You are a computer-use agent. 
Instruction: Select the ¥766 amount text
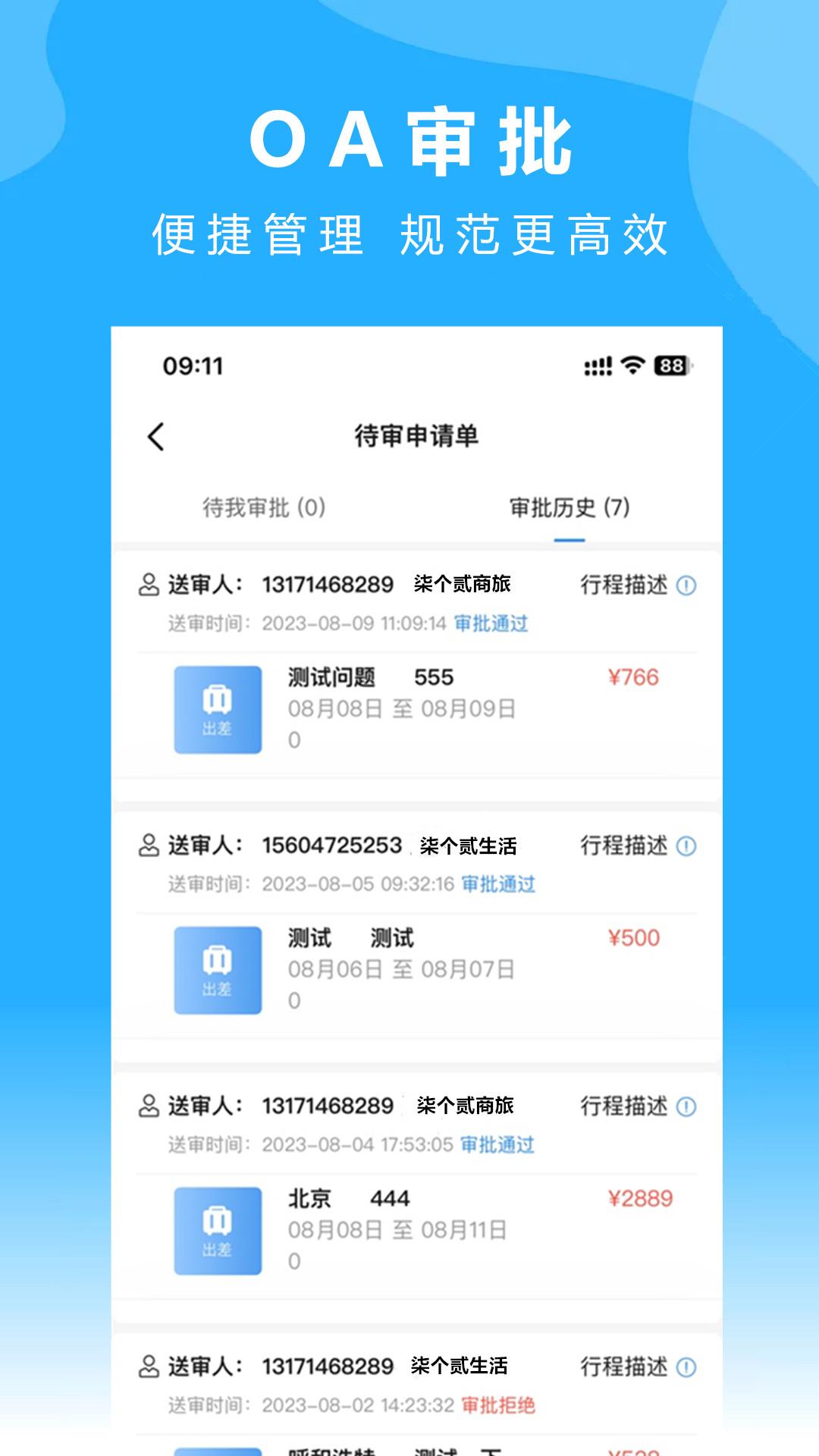point(633,677)
